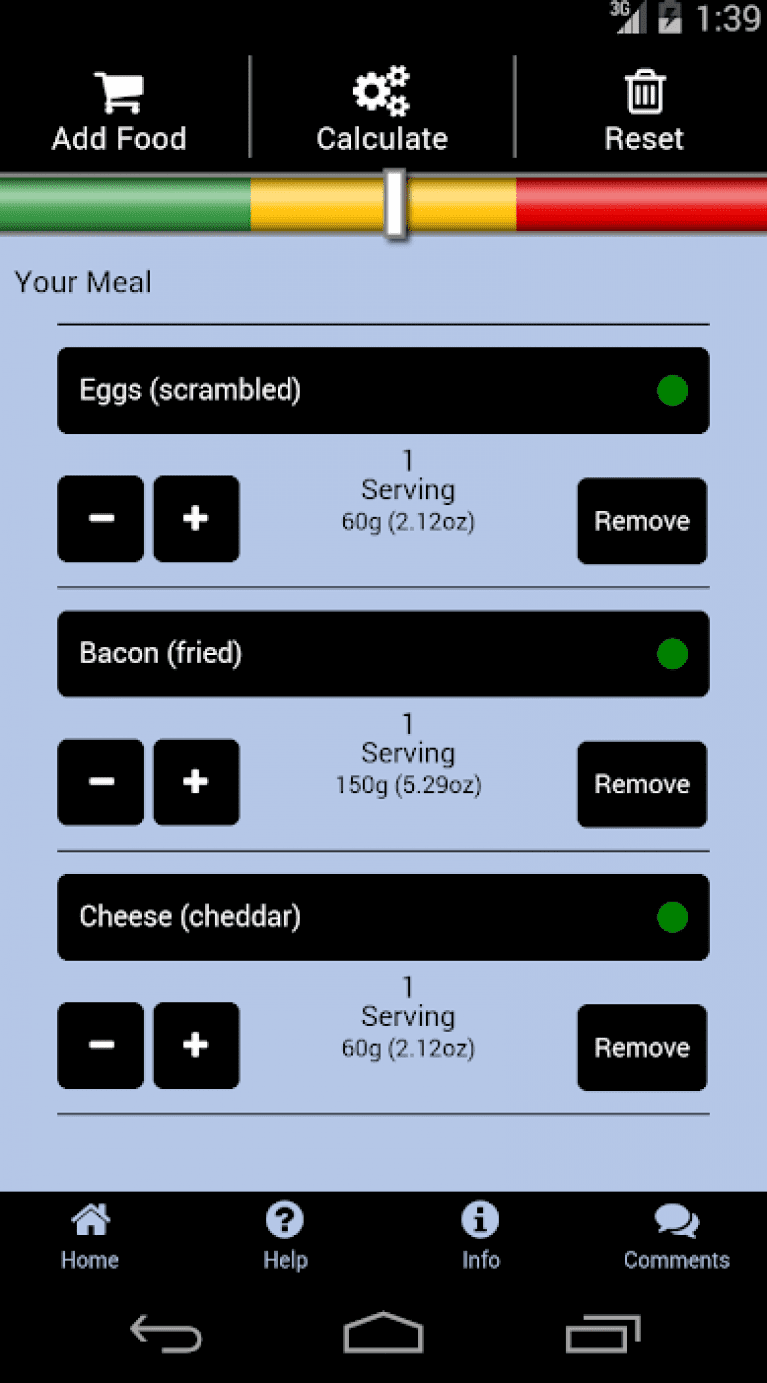Open Help with the question mark icon

tap(285, 1221)
